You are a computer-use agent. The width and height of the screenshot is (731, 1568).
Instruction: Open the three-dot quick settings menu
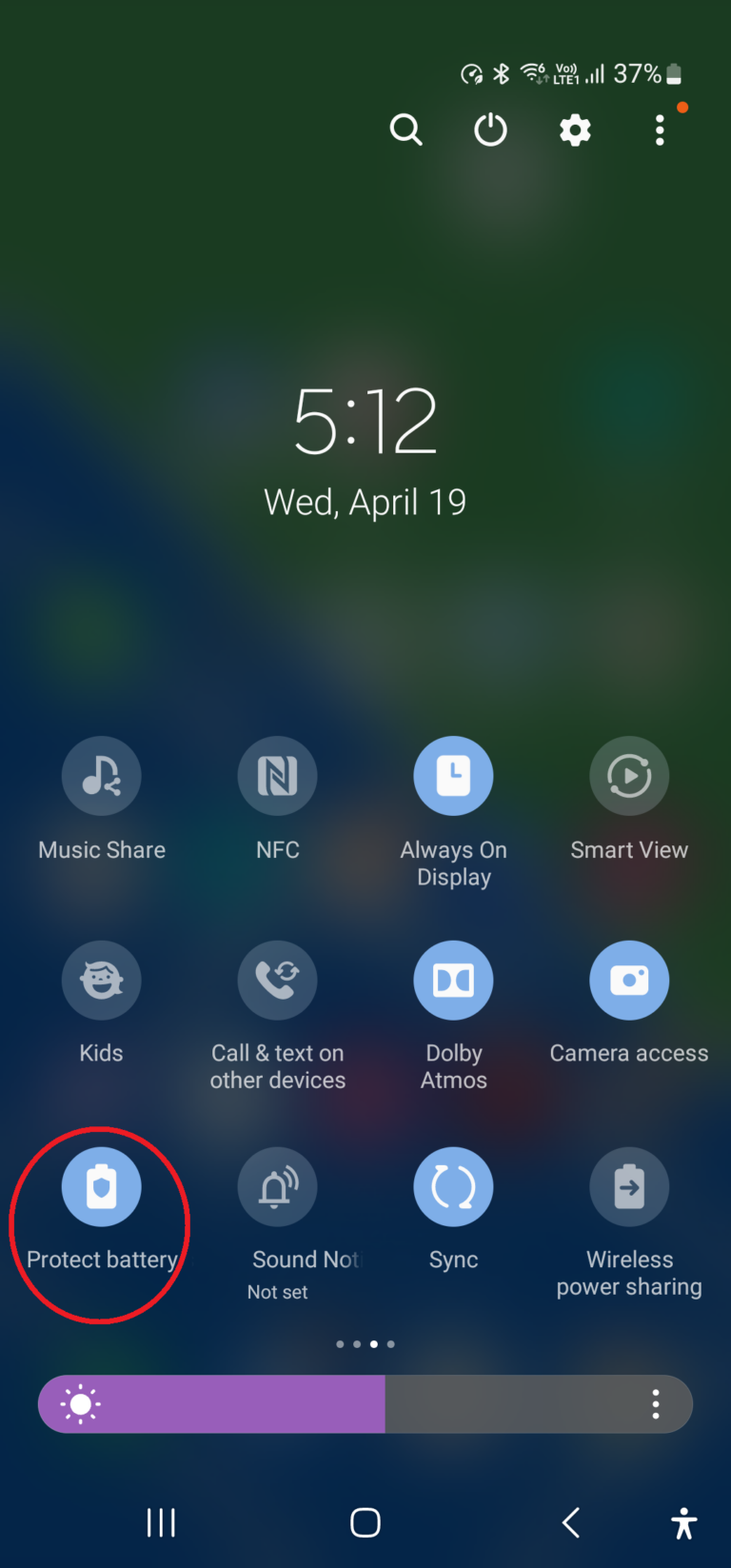tap(660, 130)
